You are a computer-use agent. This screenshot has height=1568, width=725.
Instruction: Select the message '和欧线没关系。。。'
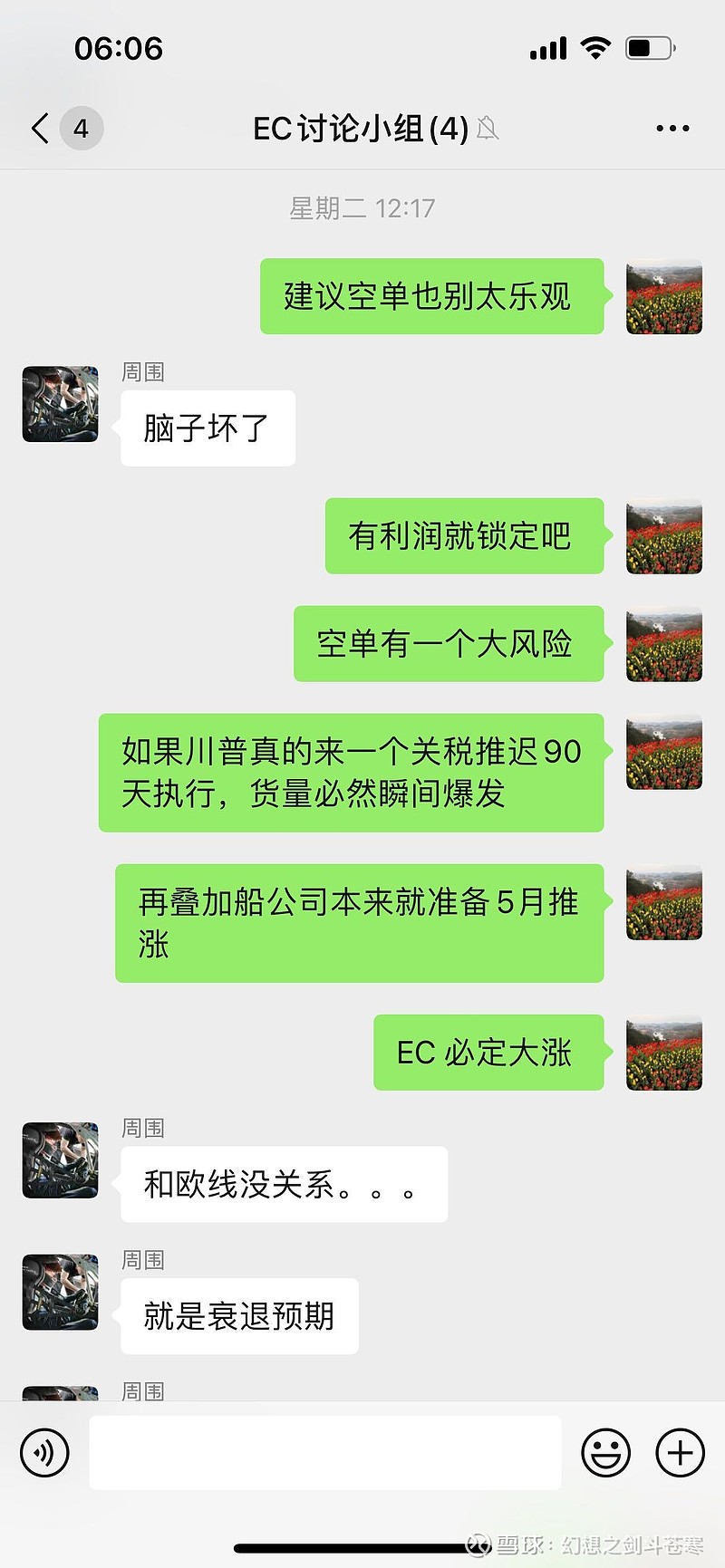(x=282, y=1184)
